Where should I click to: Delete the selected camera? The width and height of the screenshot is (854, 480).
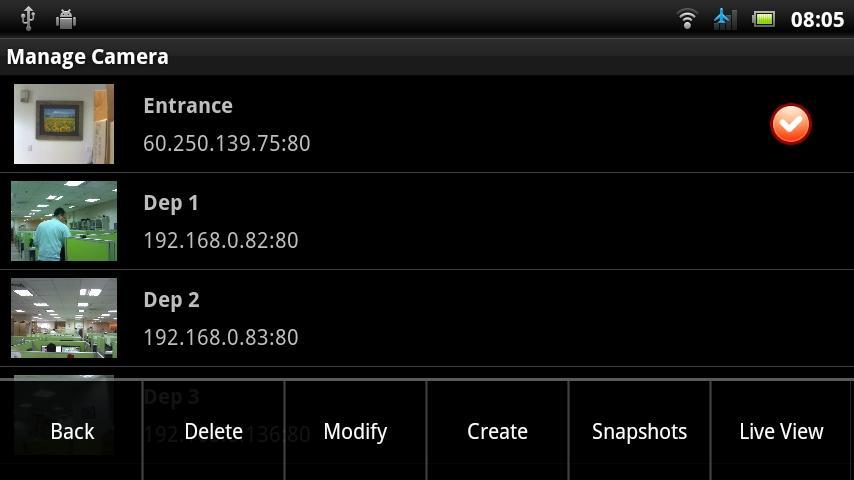point(213,431)
